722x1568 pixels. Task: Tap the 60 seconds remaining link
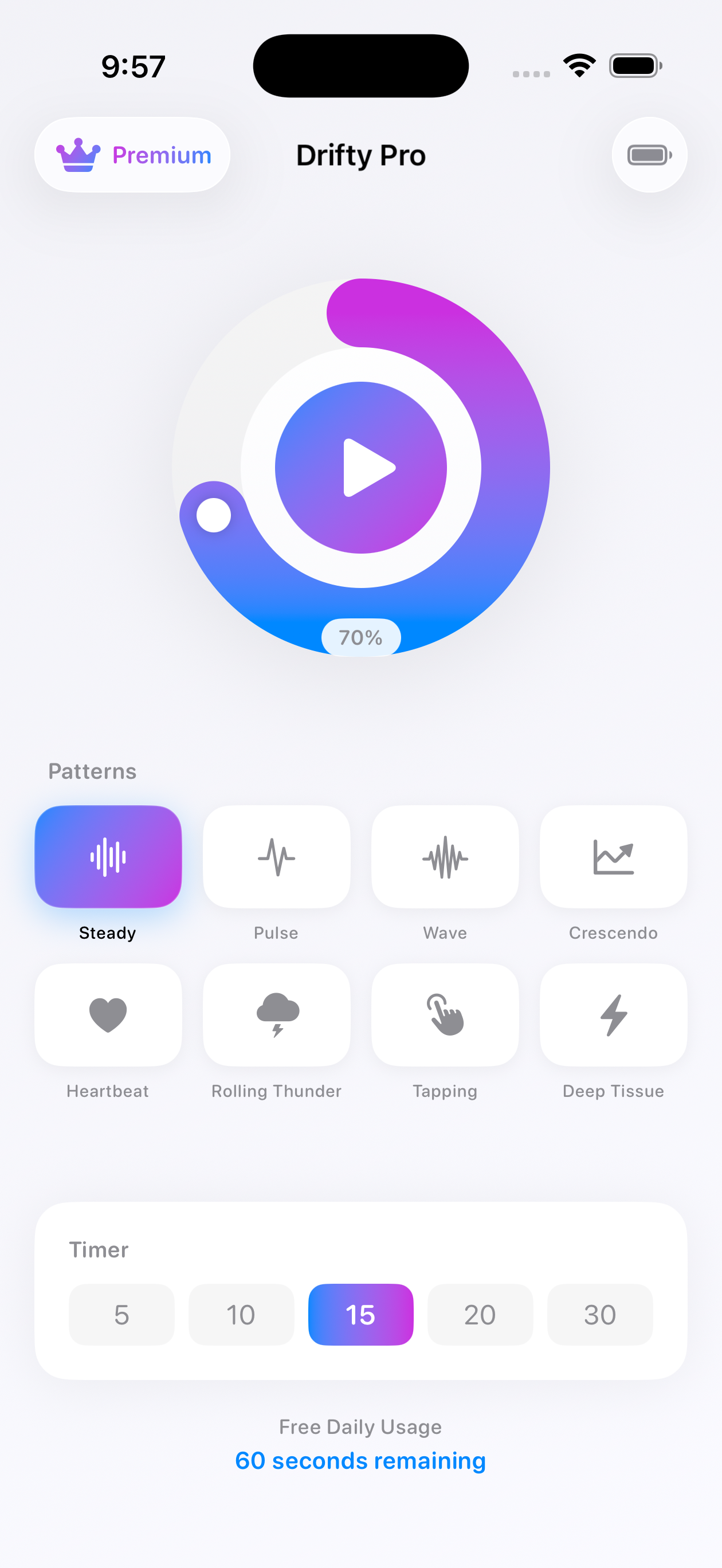360,1460
